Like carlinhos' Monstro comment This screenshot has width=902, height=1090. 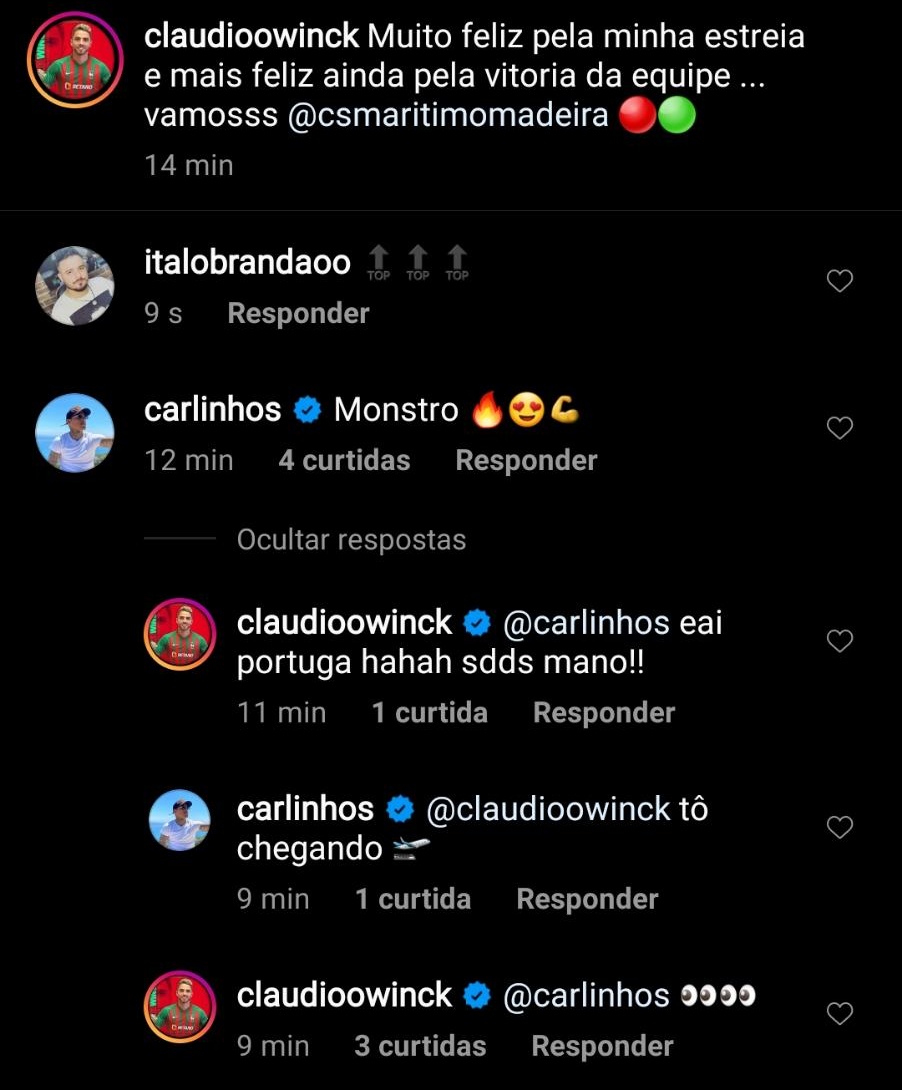click(840, 429)
